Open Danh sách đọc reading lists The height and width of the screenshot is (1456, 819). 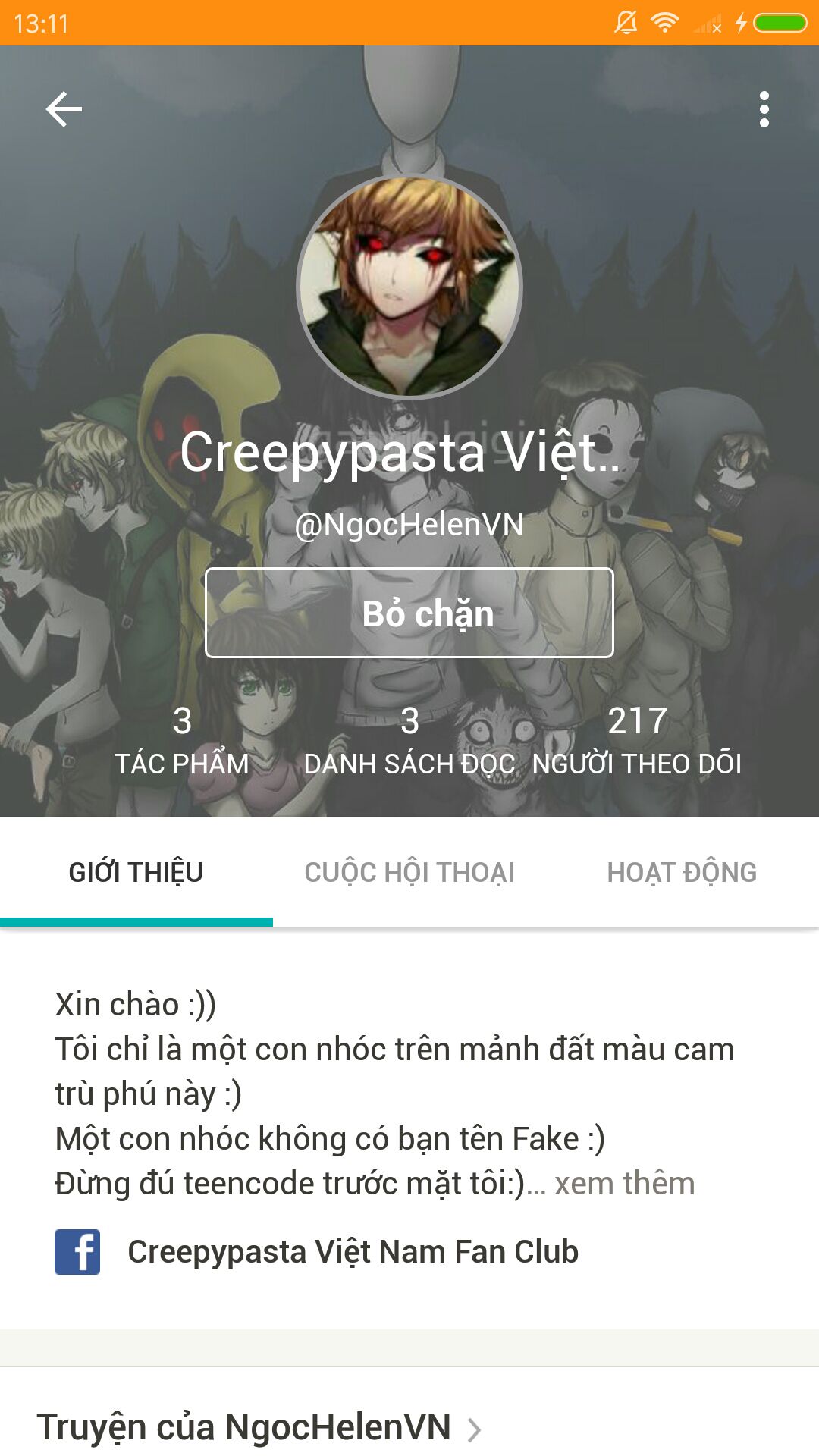409,741
